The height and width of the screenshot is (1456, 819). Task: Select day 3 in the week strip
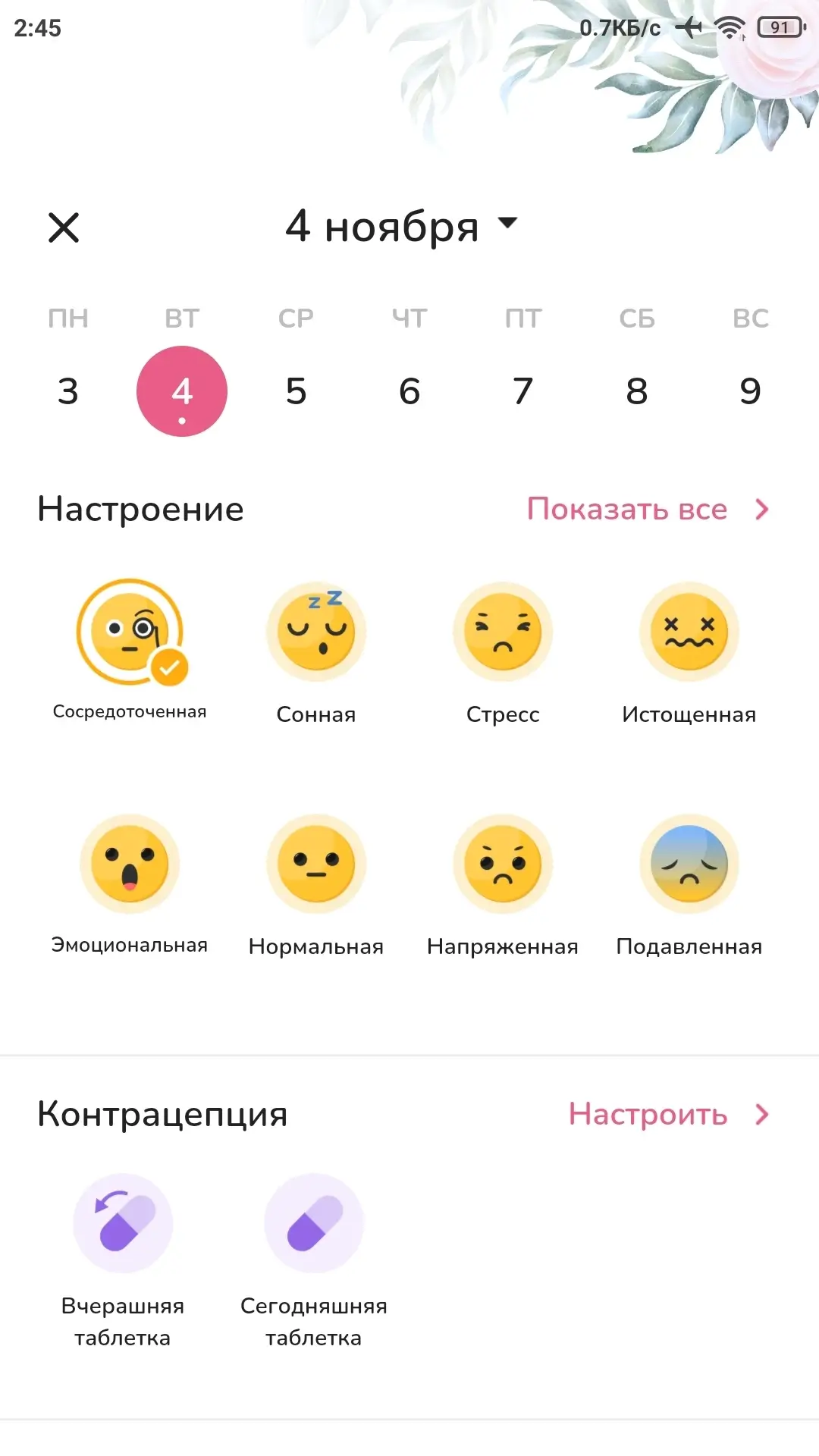tap(68, 391)
